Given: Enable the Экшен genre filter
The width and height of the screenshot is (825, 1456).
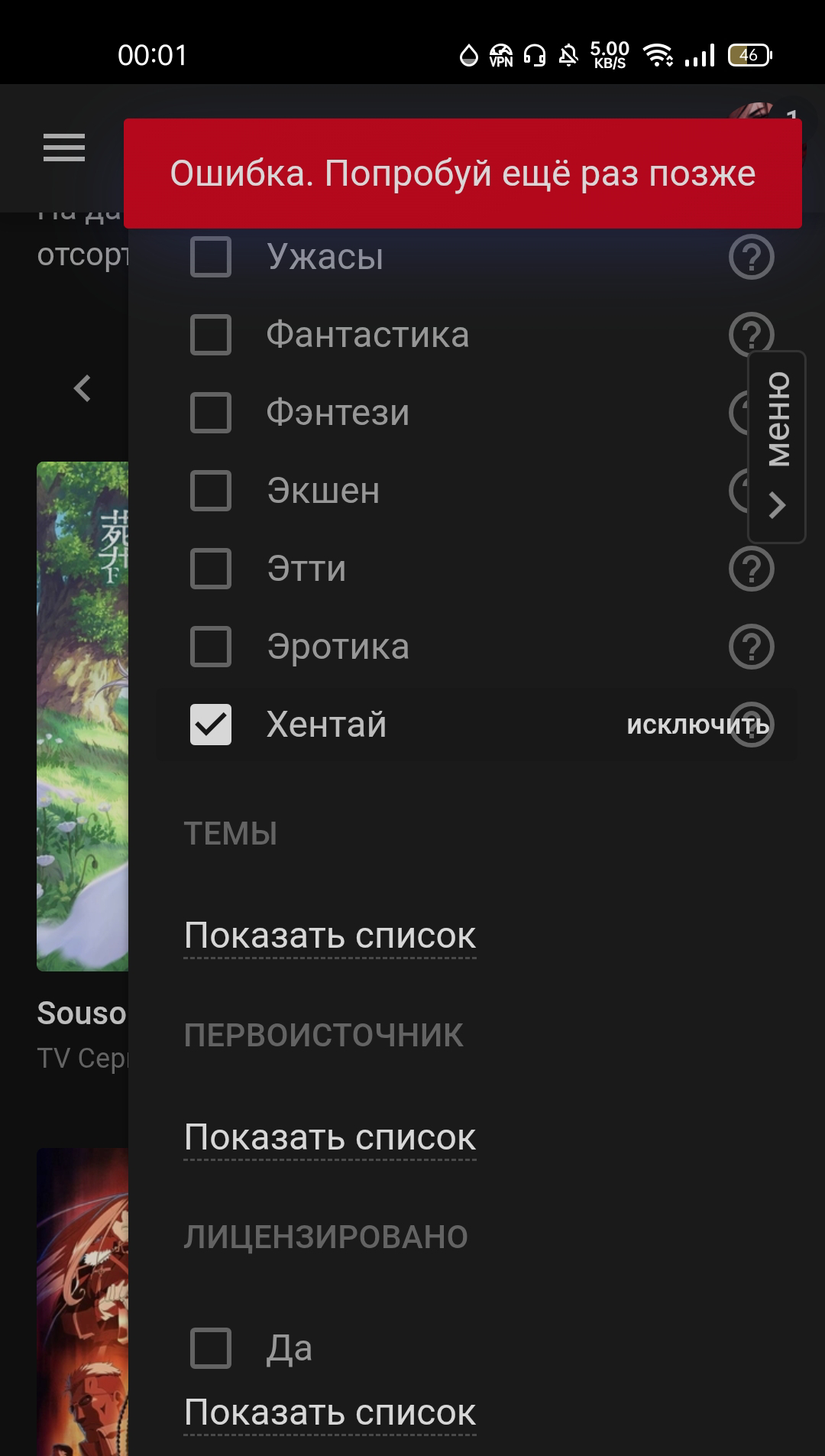Looking at the screenshot, I should coord(211,491).
